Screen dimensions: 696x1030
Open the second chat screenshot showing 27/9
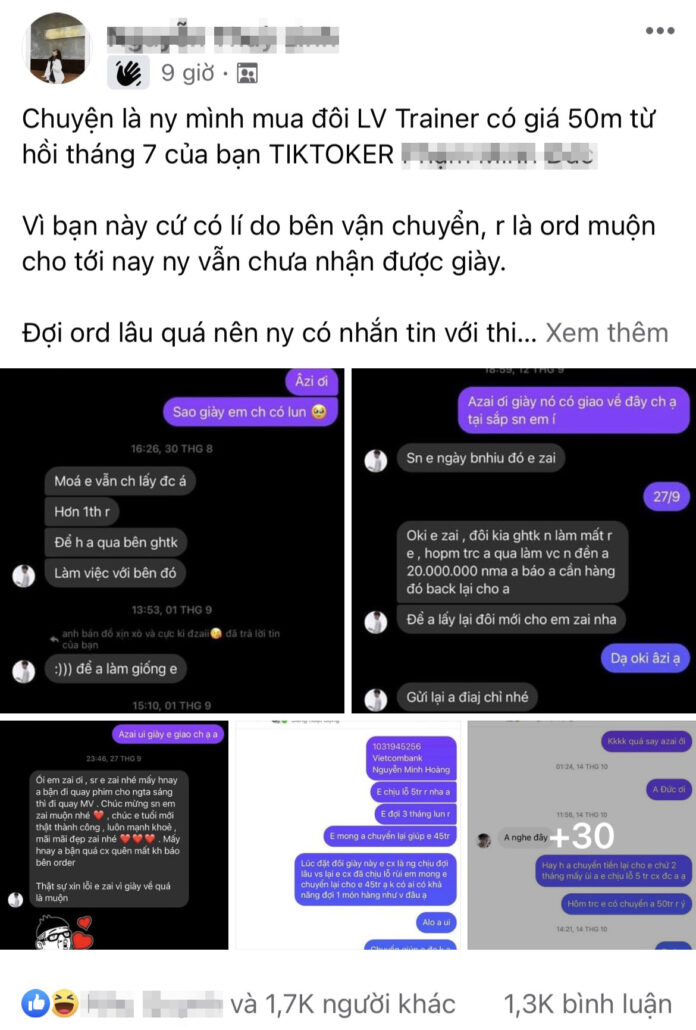pos(523,540)
